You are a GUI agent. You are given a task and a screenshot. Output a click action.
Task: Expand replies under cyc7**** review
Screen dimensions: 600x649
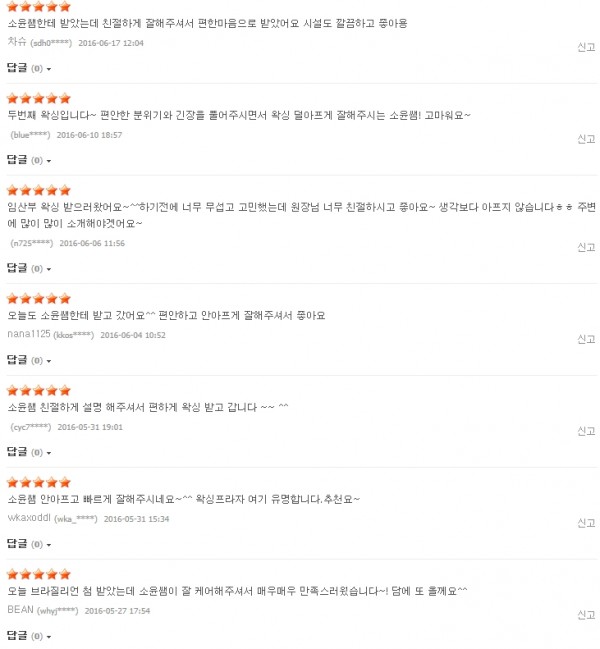28,452
